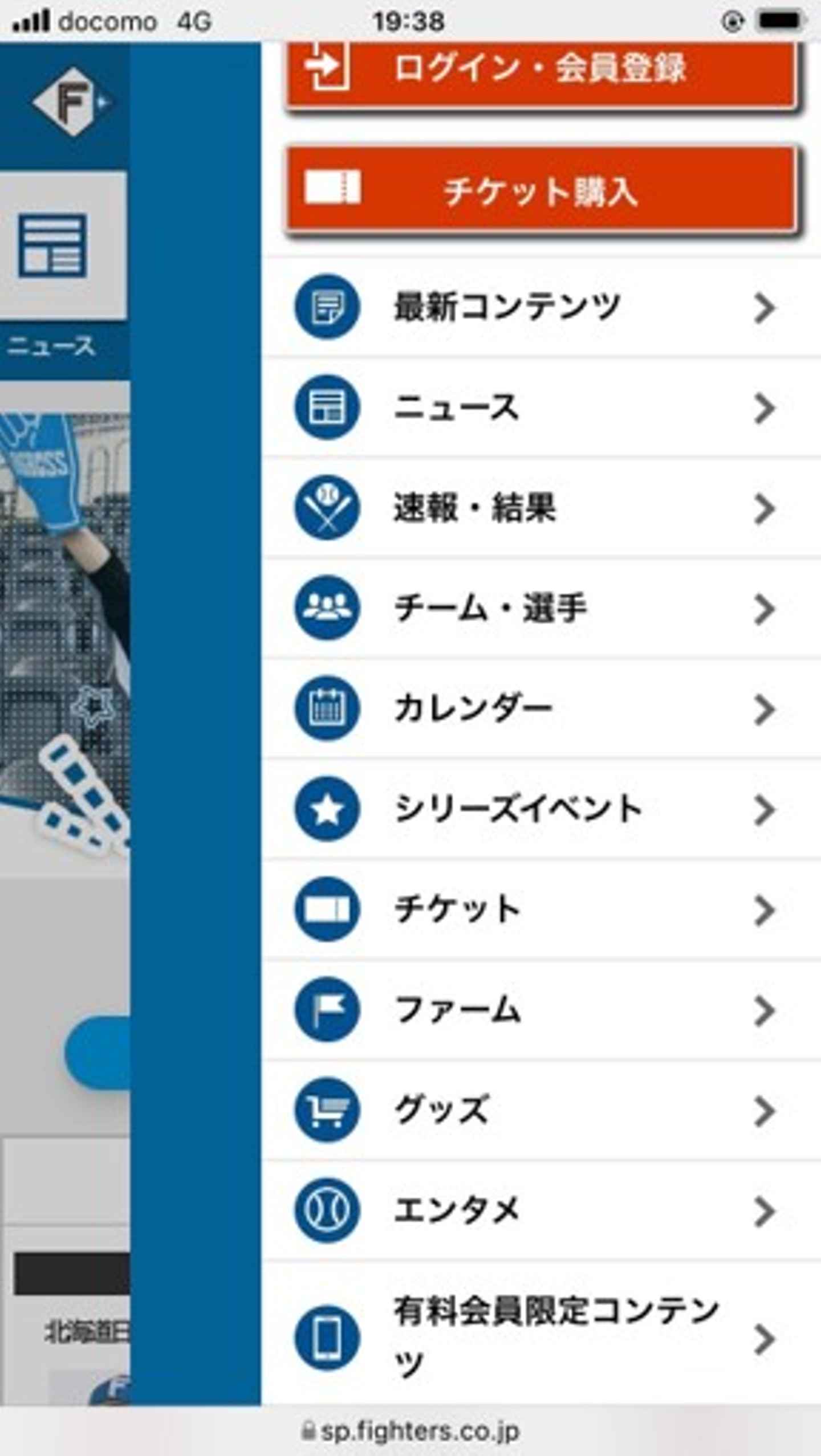Viewport: 821px width, 1456px height.
Task: Select シリーズイベント menu row
Action: click(540, 809)
